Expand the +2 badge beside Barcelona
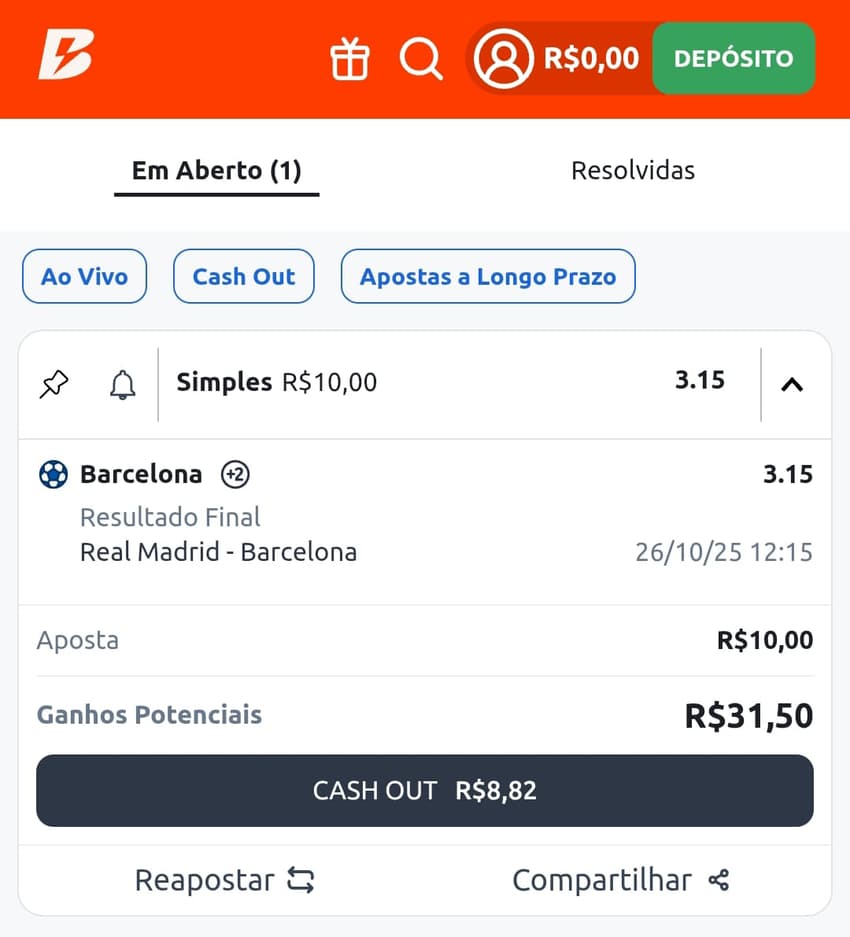Image resolution: width=850 pixels, height=937 pixels. point(234,474)
